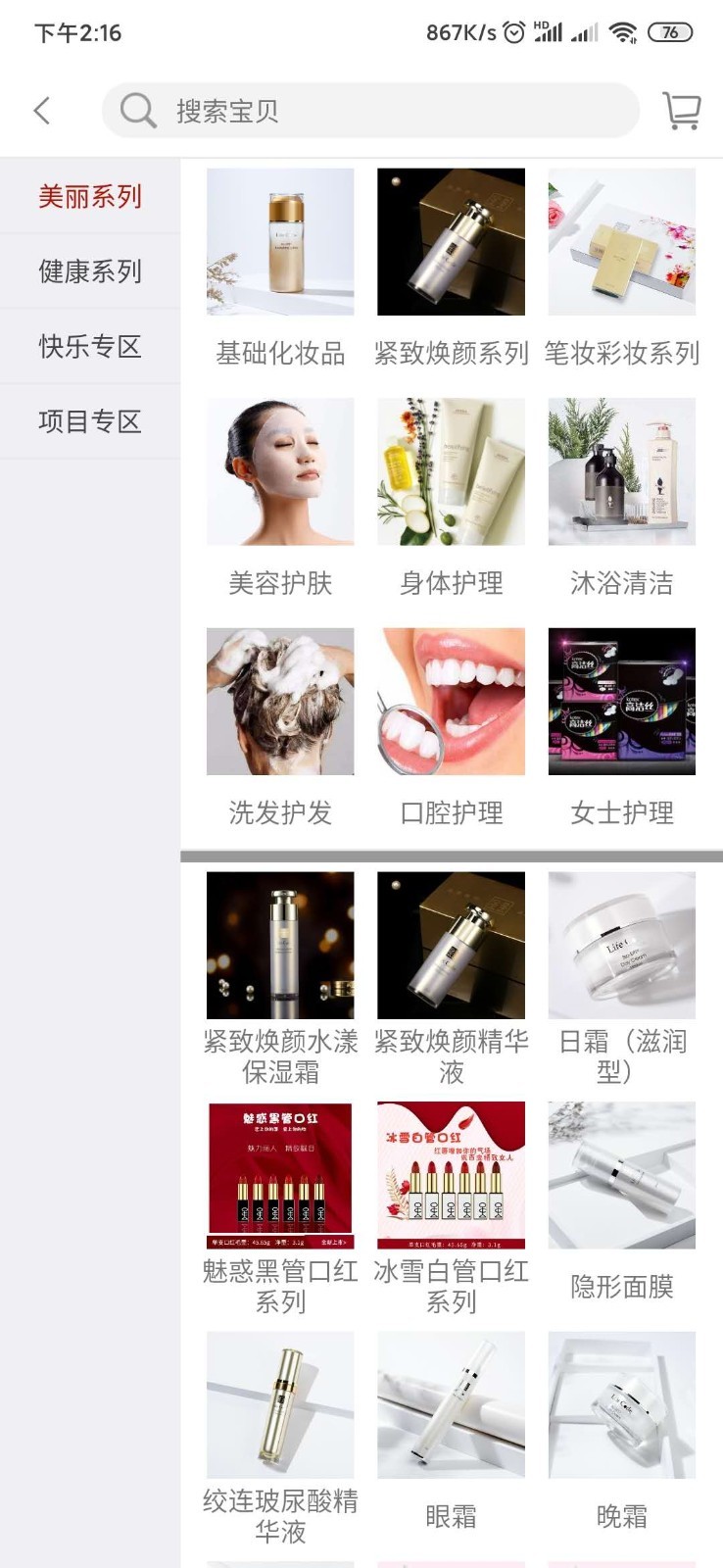This screenshot has height=1568, width=723.
Task: View the 紧致焕颜水漾保湿霜 product
Action: (x=280, y=944)
